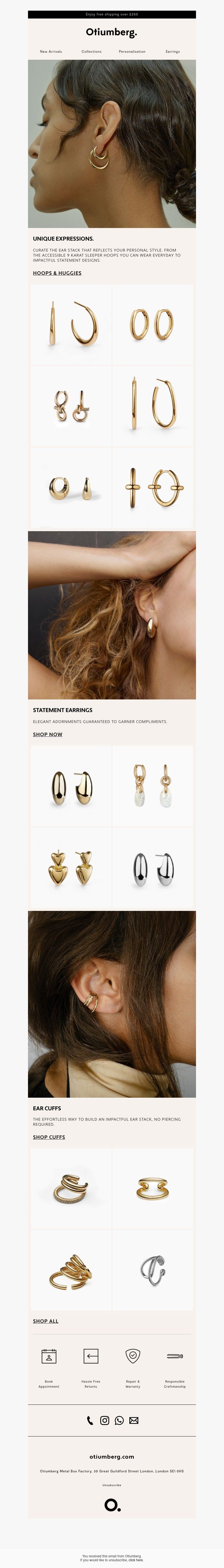The height and width of the screenshot is (1568, 224).
Task: Book an appointment via calendar icon
Action: tap(48, 1356)
